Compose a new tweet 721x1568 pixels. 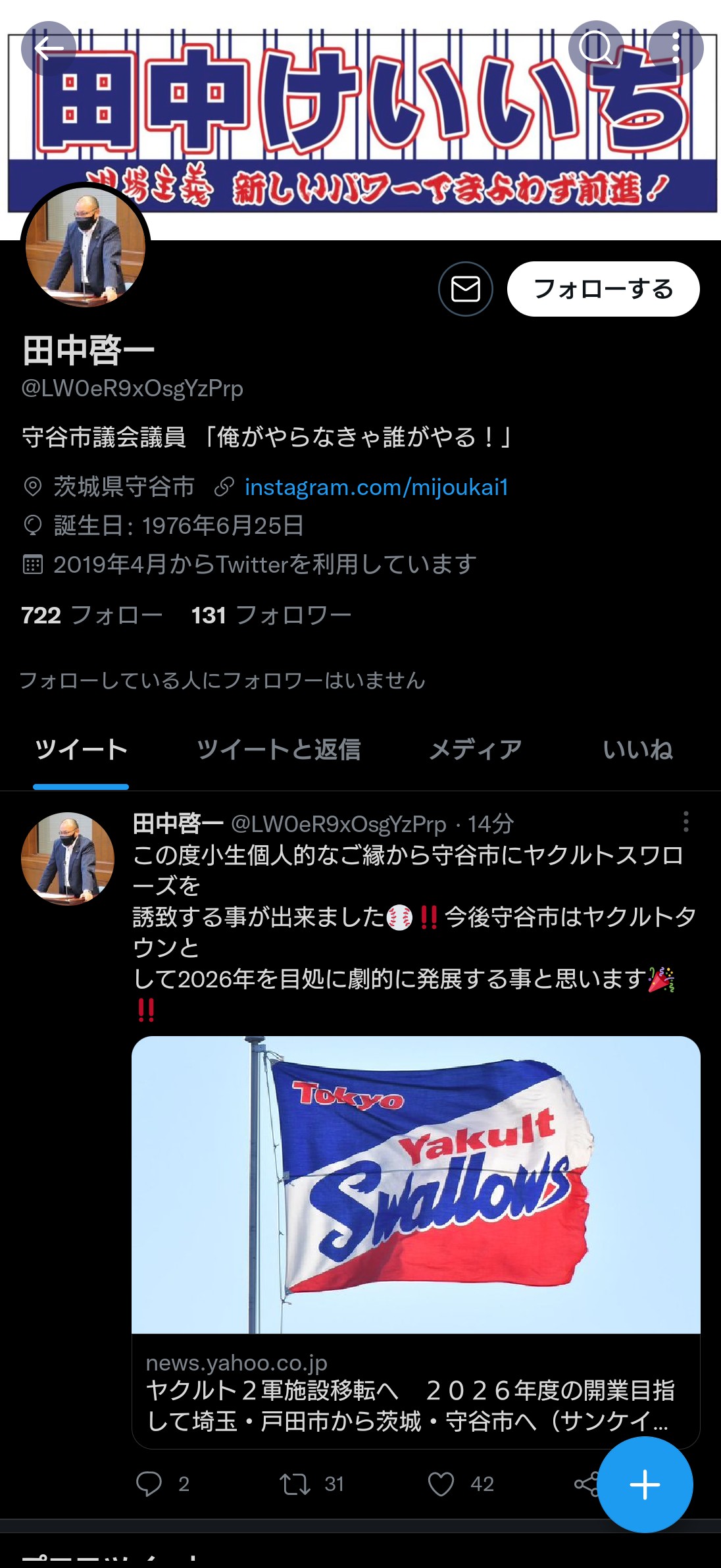click(645, 1484)
